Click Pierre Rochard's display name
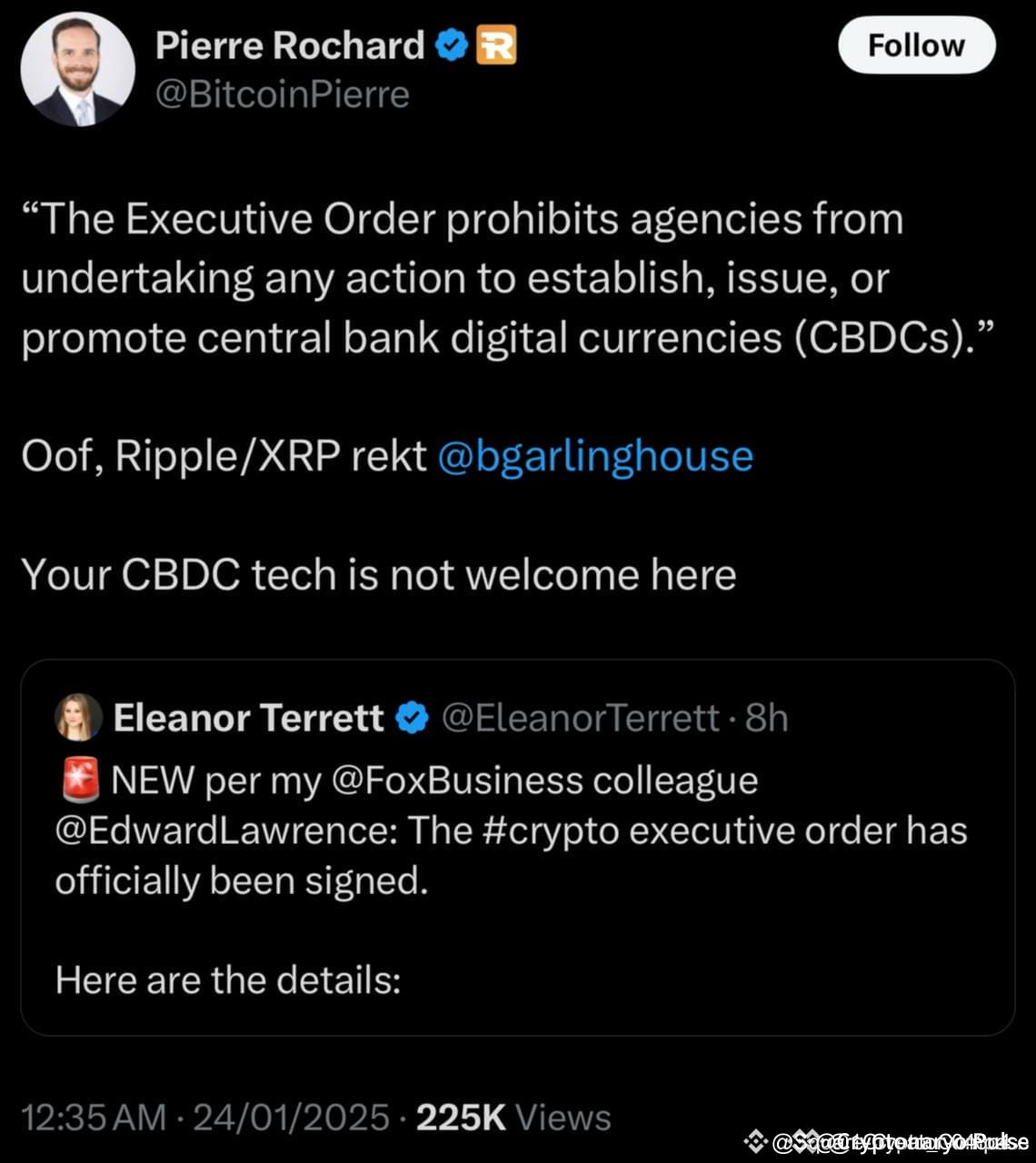The width and height of the screenshot is (1036, 1163). pyautogui.click(x=289, y=45)
